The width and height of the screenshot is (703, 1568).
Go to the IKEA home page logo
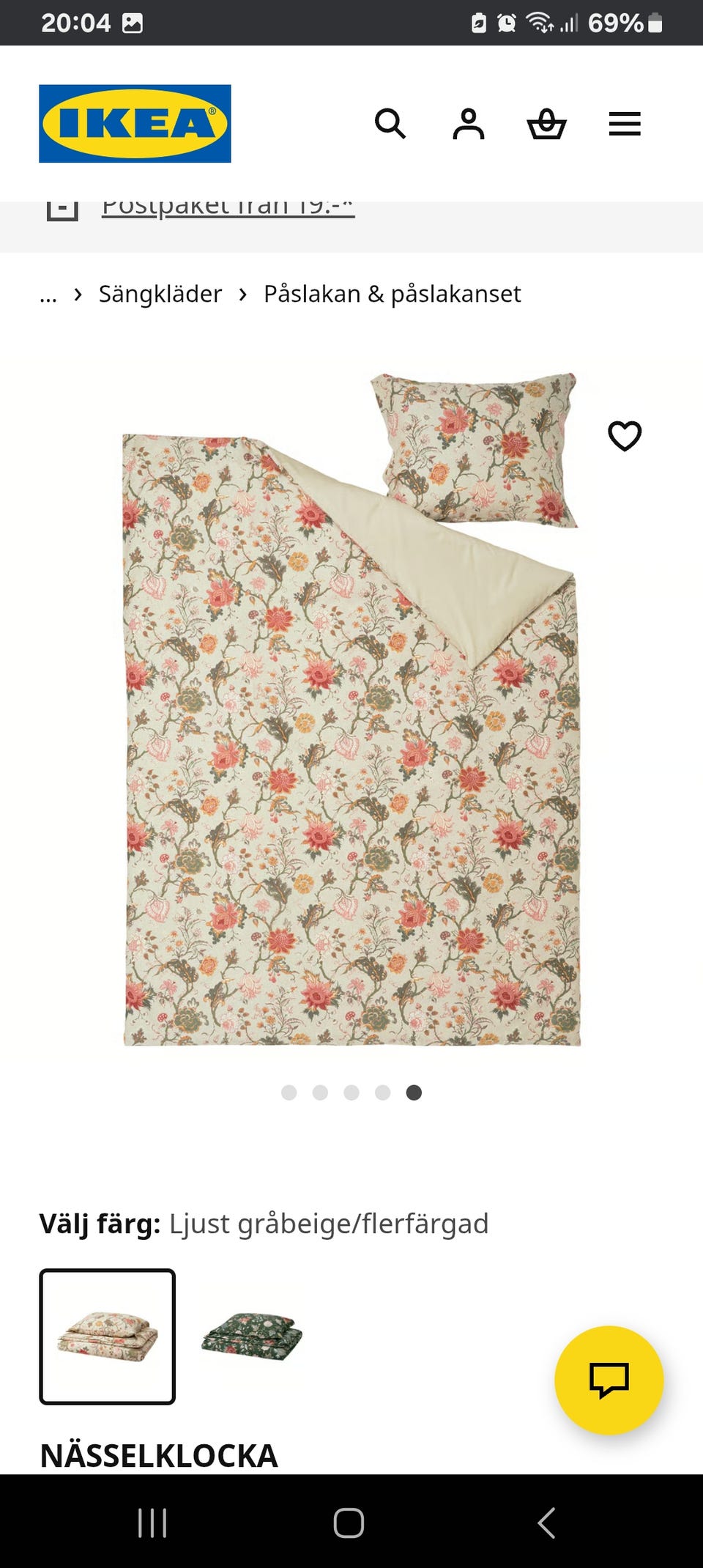tap(135, 124)
